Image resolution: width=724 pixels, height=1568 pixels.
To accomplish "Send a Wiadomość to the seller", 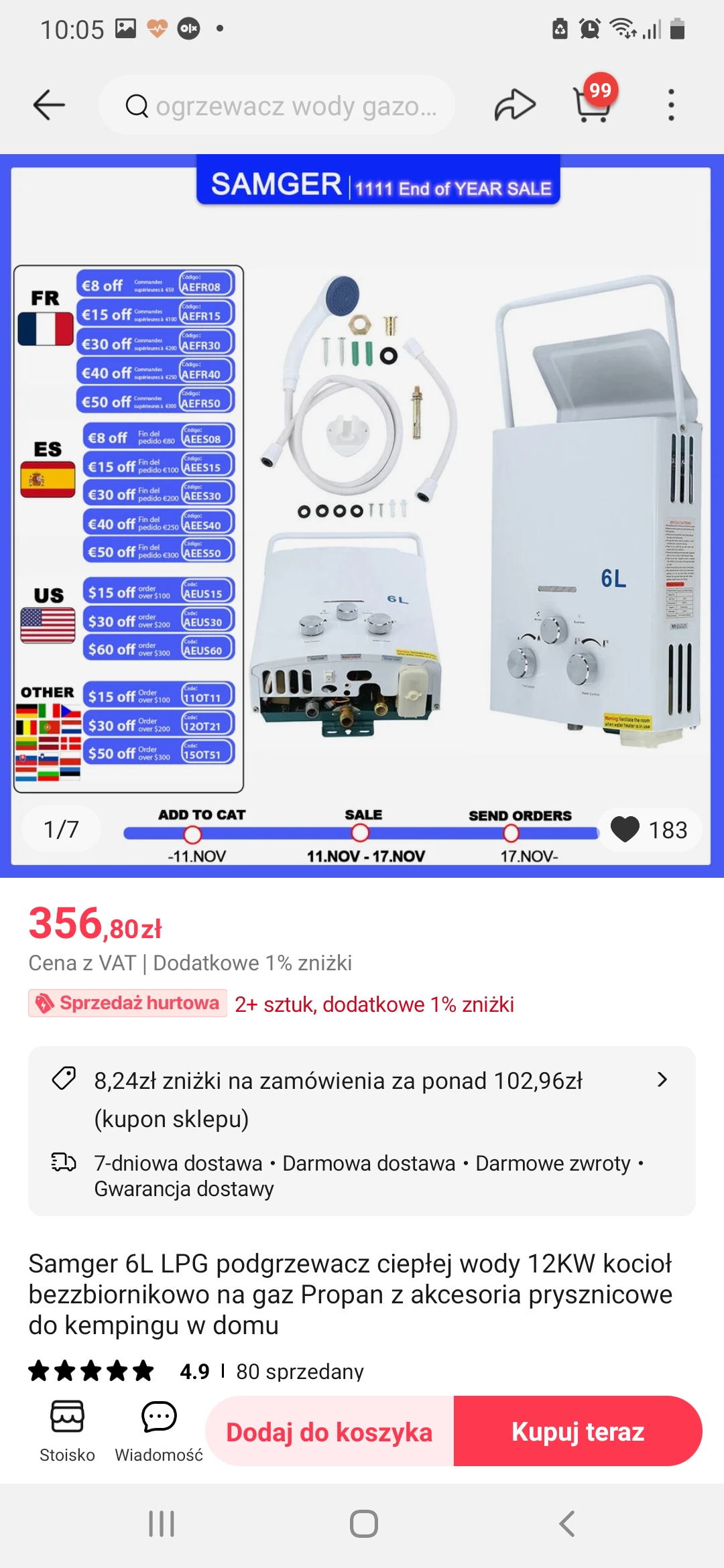I will click(x=159, y=1430).
